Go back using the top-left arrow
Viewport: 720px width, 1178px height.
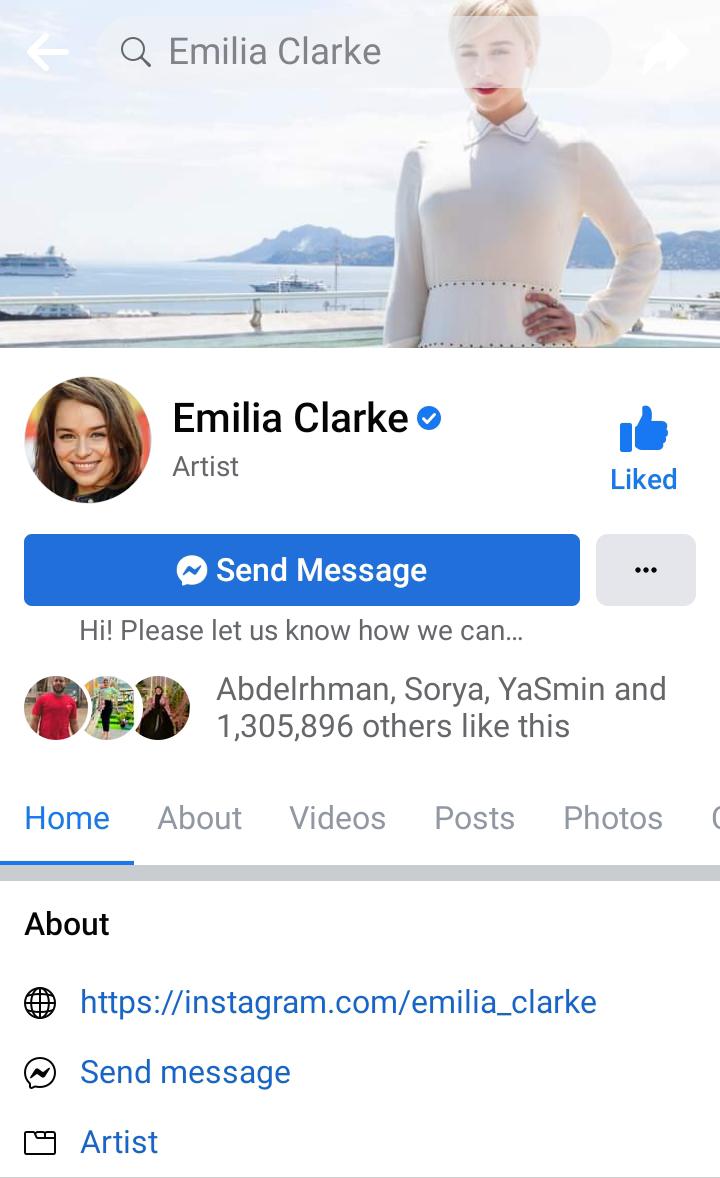47,52
